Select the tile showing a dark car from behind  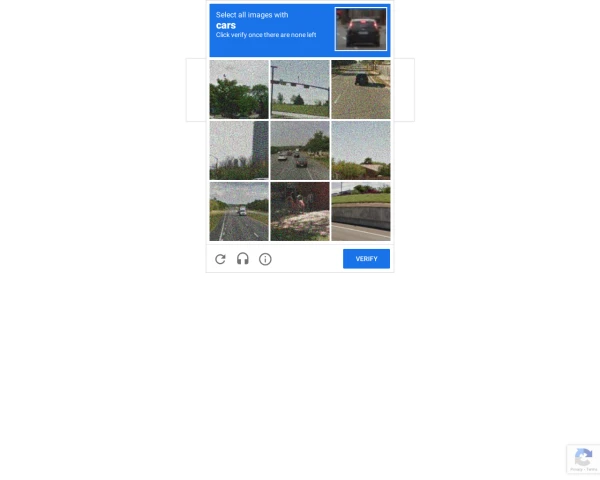(x=360, y=89)
